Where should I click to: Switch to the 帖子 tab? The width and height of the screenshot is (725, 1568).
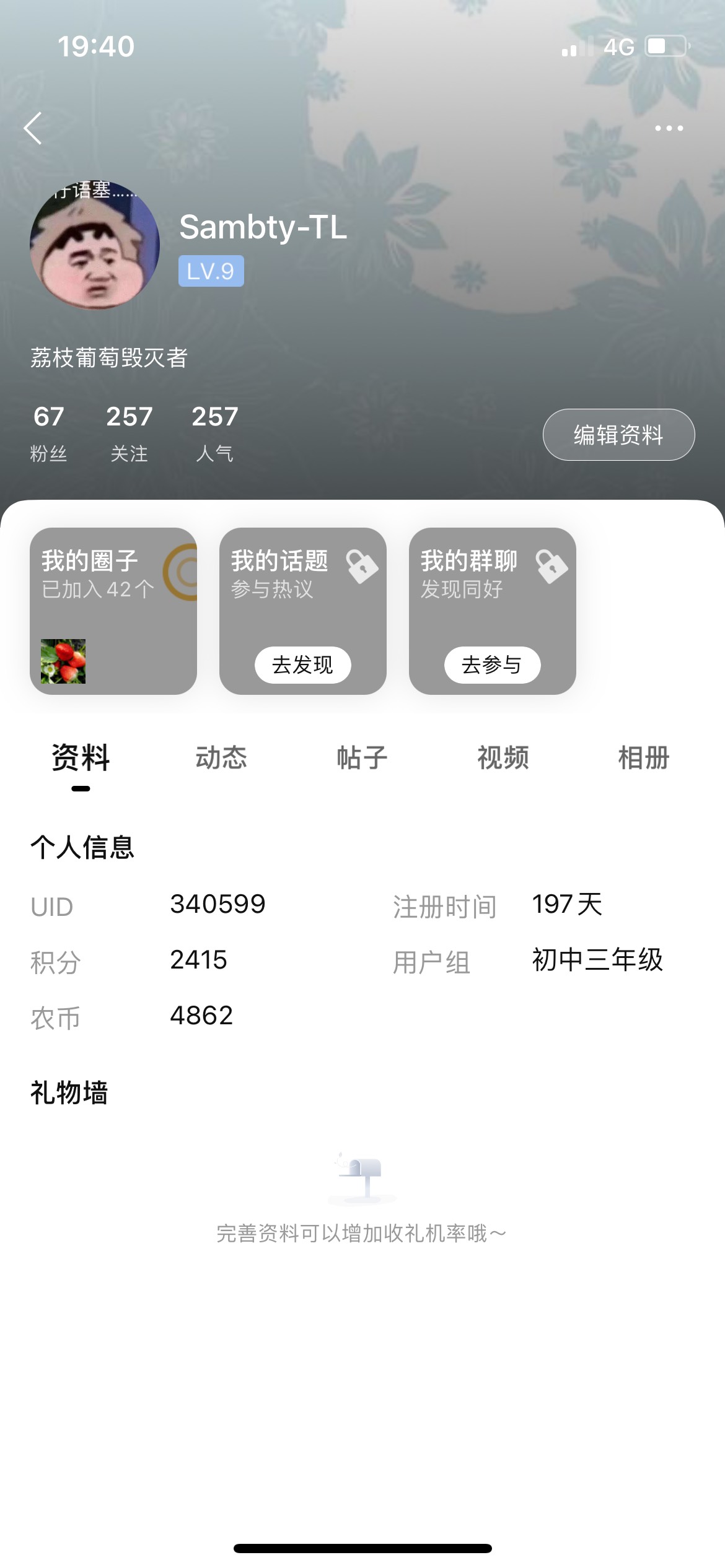tap(362, 758)
